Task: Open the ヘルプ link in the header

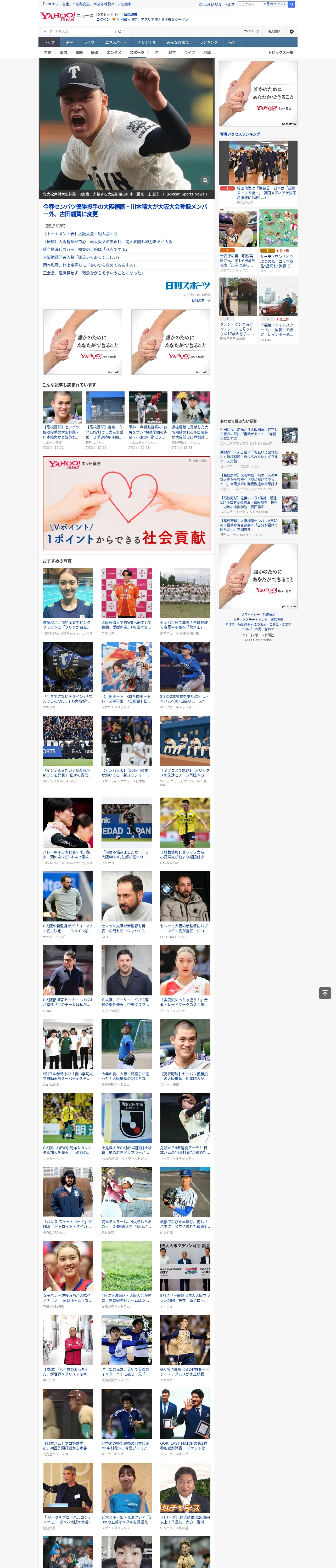Action: tap(229, 4)
